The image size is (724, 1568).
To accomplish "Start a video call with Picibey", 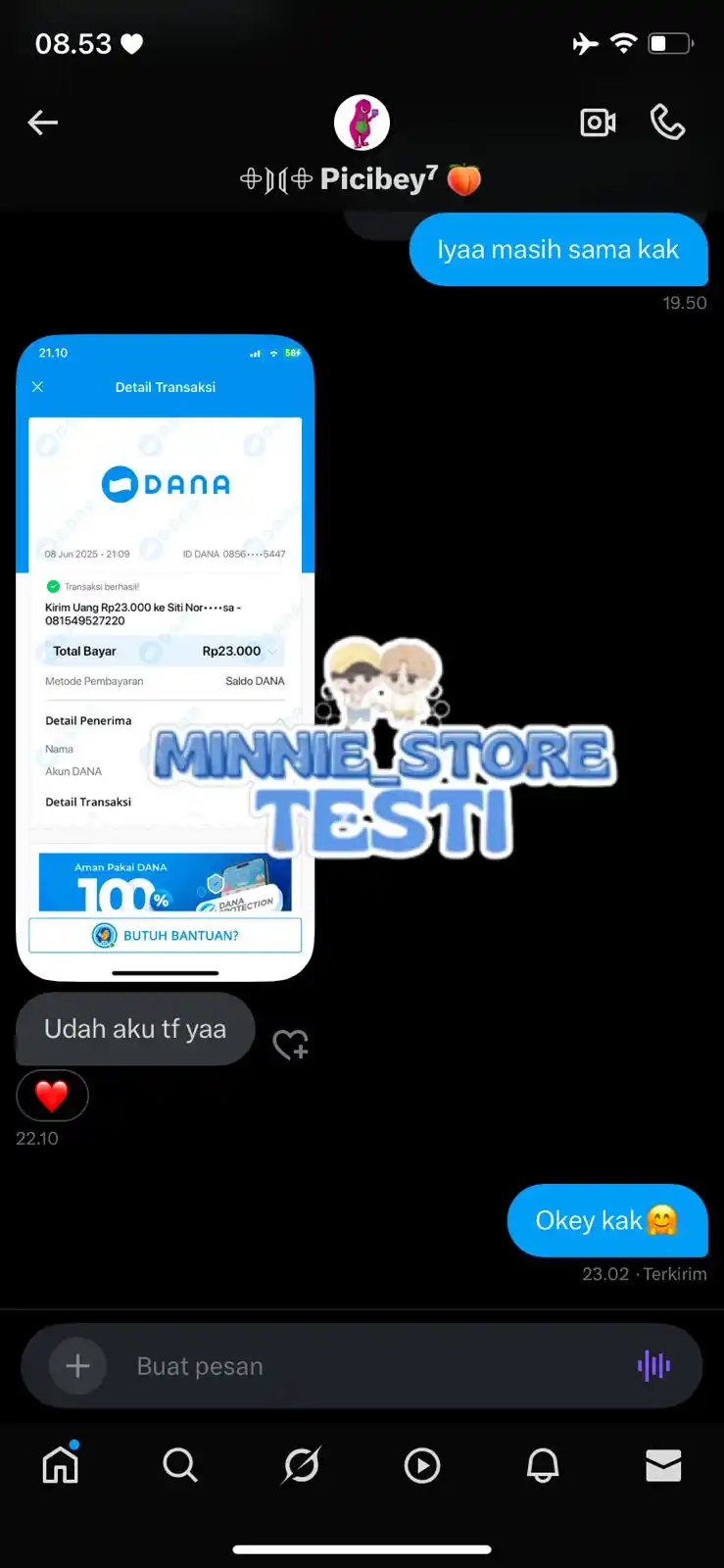I will tap(598, 122).
